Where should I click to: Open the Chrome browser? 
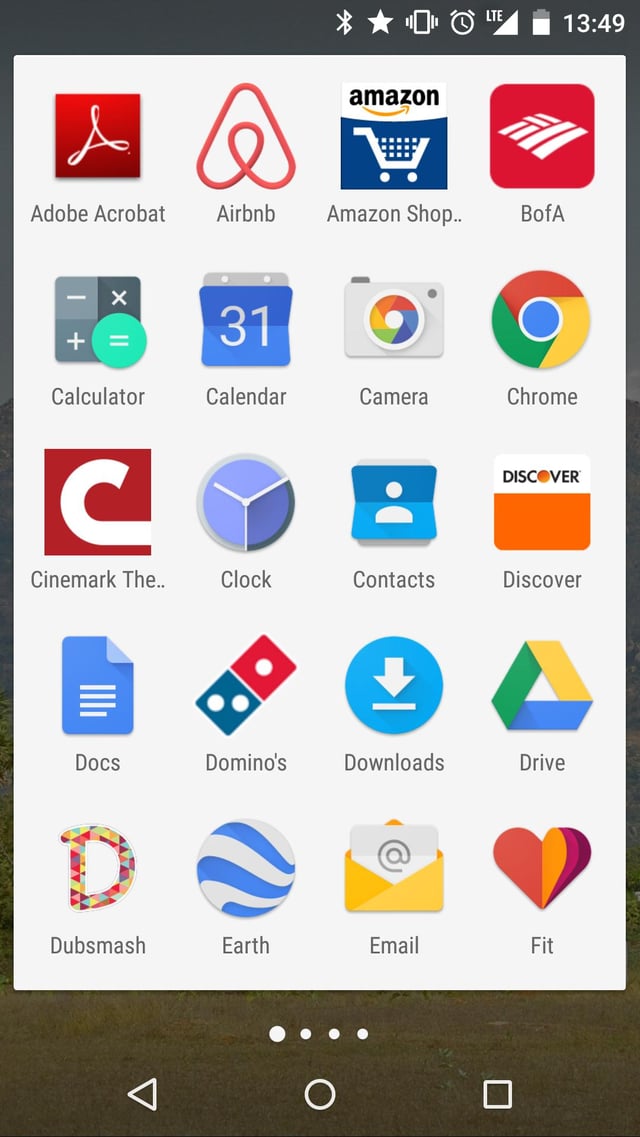(542, 321)
